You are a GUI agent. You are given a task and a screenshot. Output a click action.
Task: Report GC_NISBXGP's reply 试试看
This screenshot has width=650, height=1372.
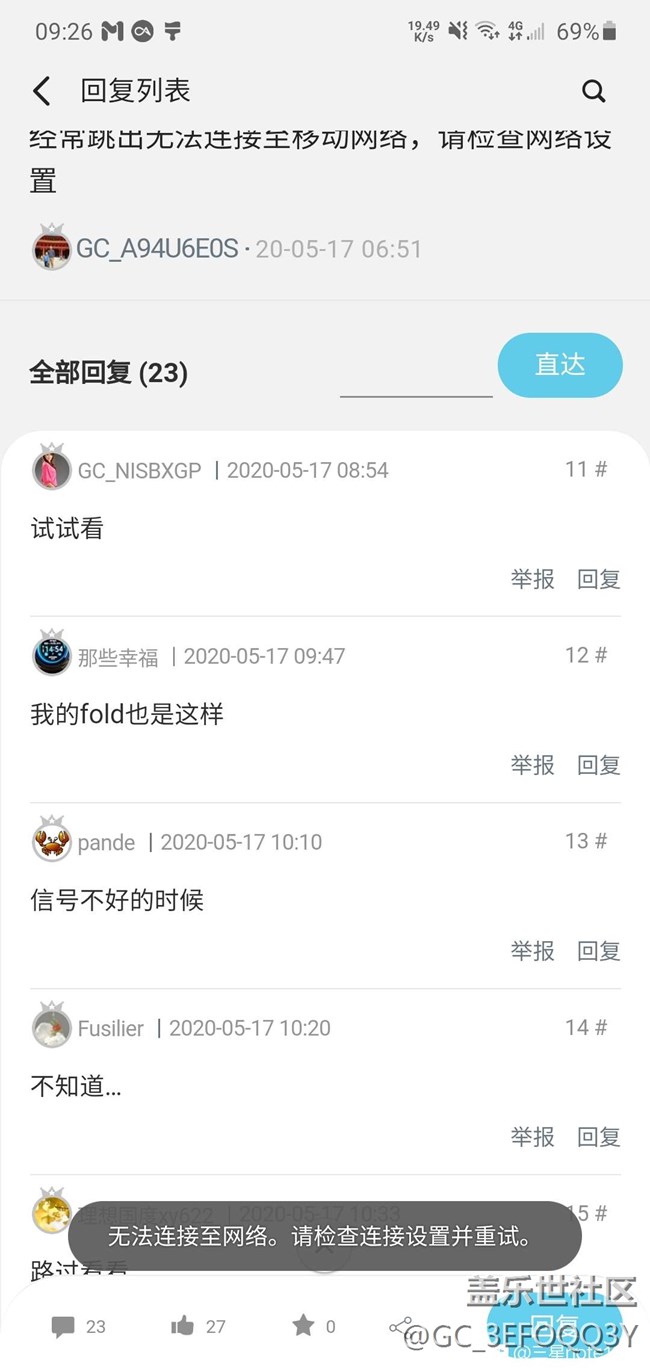click(x=532, y=579)
